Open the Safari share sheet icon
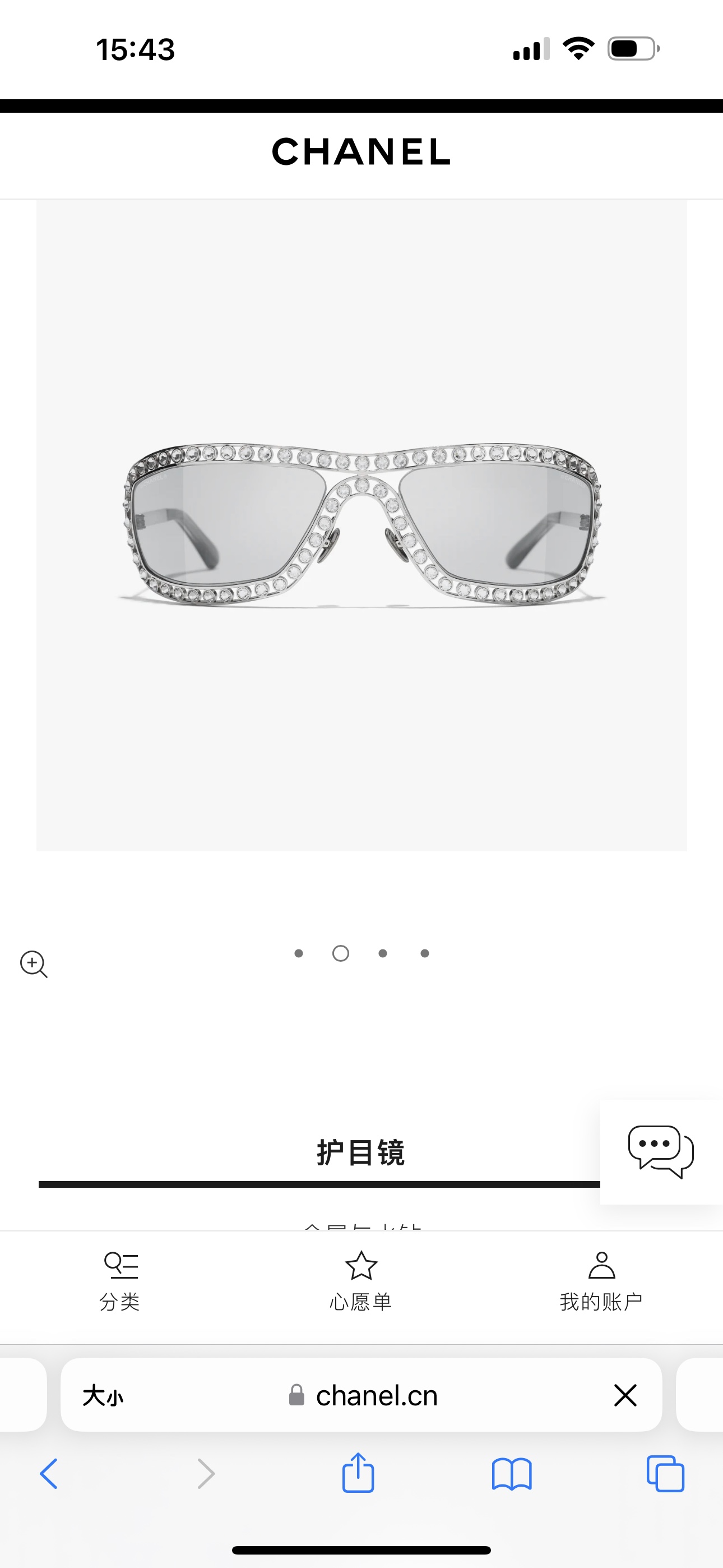 click(x=357, y=1475)
